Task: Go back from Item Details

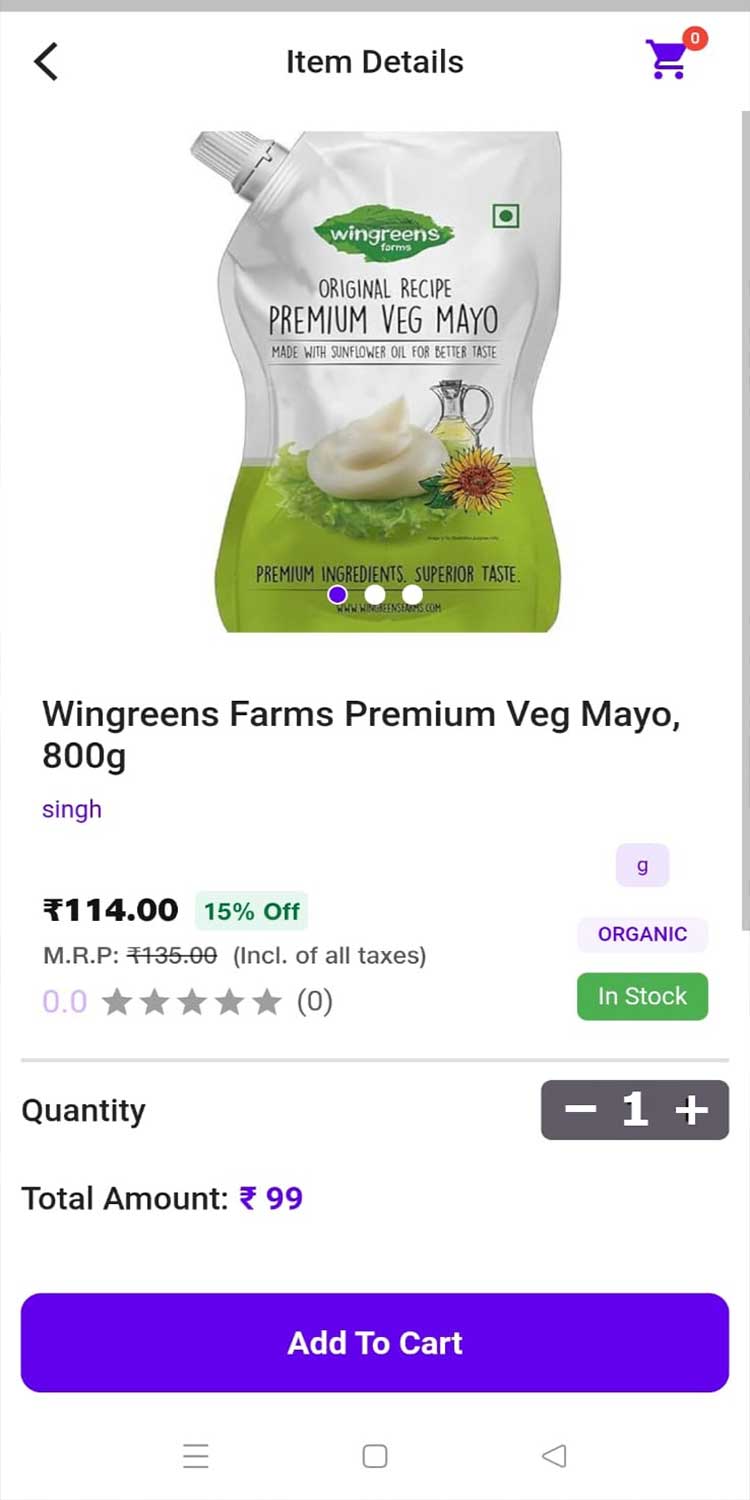Action: click(x=46, y=62)
